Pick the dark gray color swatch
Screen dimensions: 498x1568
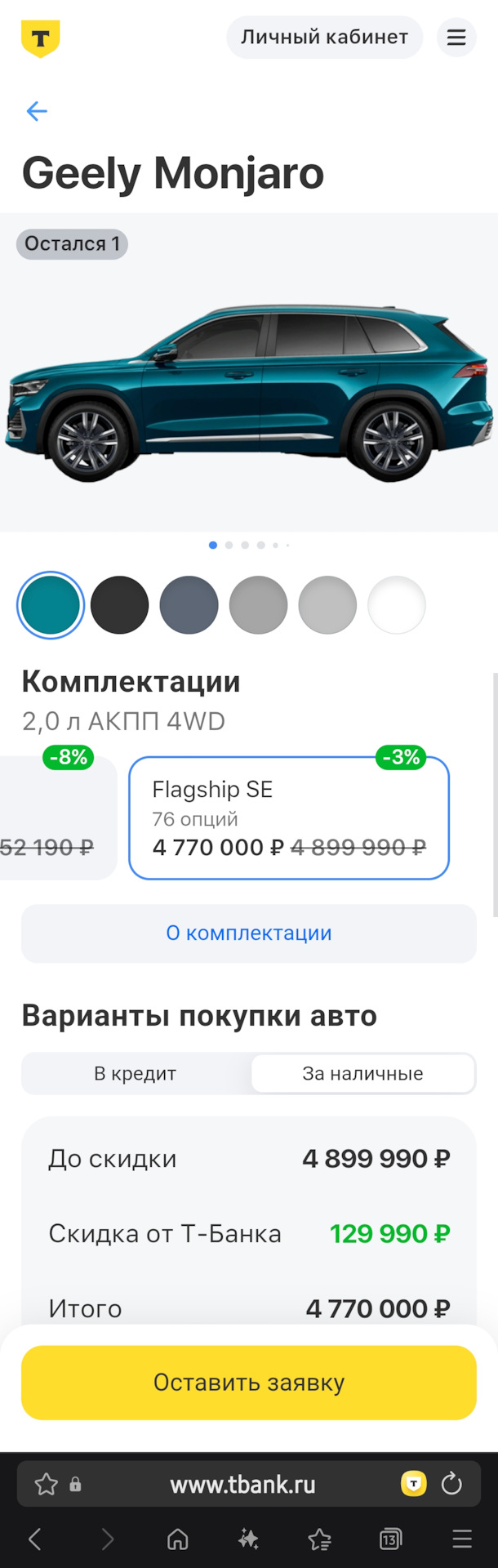coord(259,605)
